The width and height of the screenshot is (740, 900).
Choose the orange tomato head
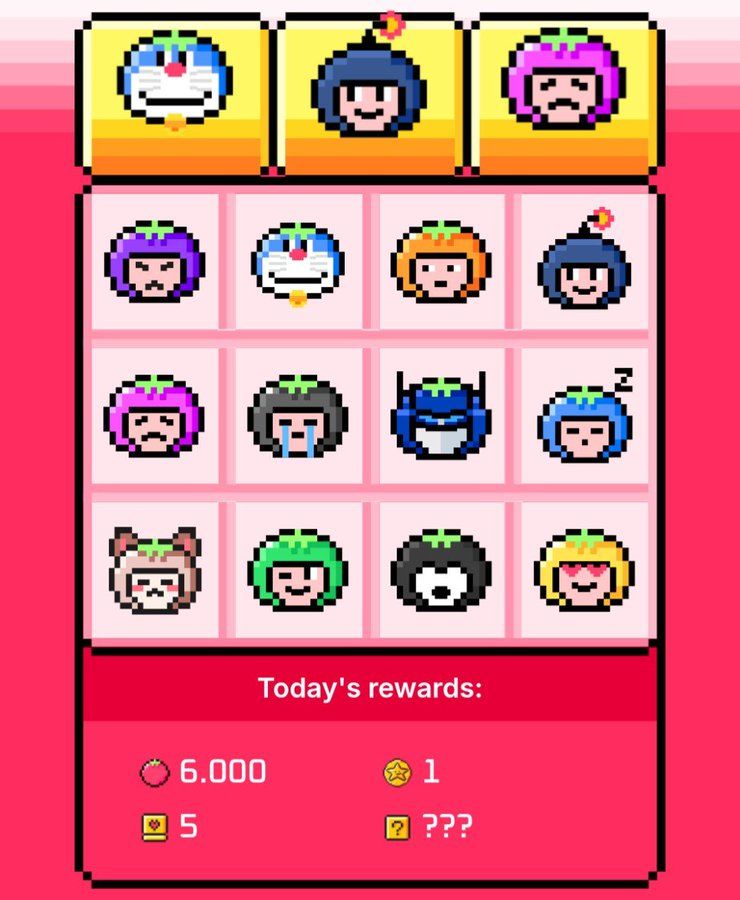(441, 262)
